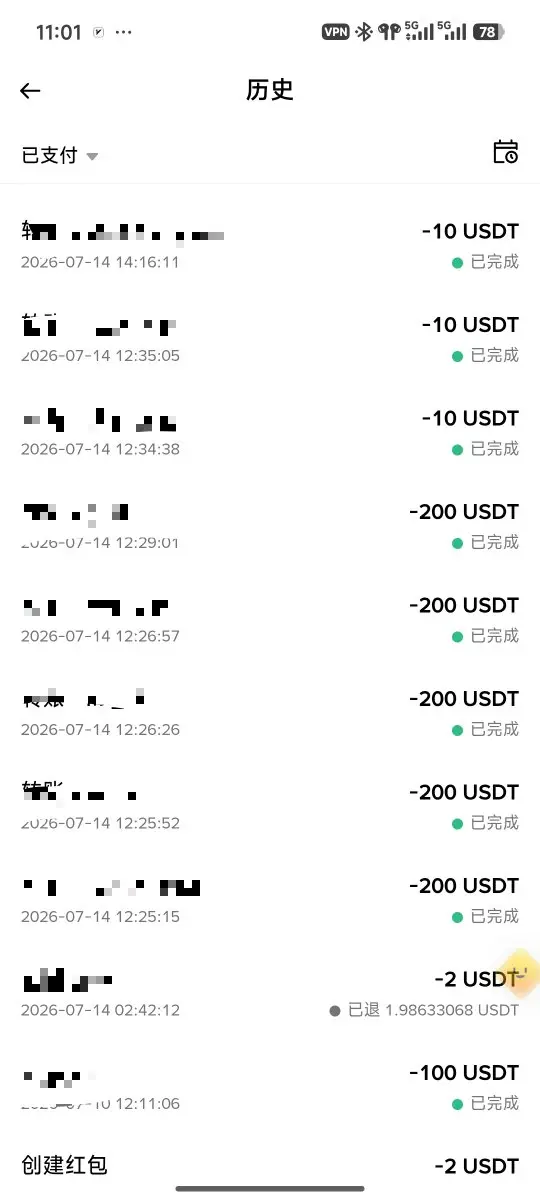Image resolution: width=540 pixels, height=1200 pixels.
Task: Open the -100 USDT transaction at 12:11:06
Action: 270,1087
